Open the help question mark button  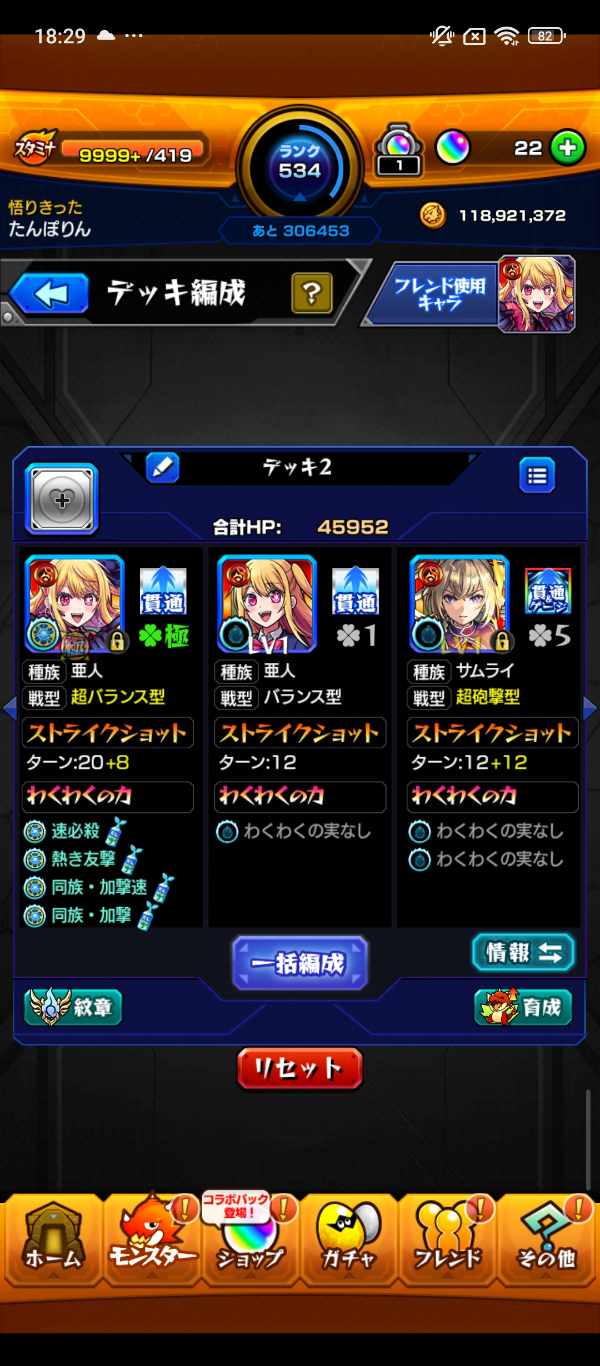(311, 293)
